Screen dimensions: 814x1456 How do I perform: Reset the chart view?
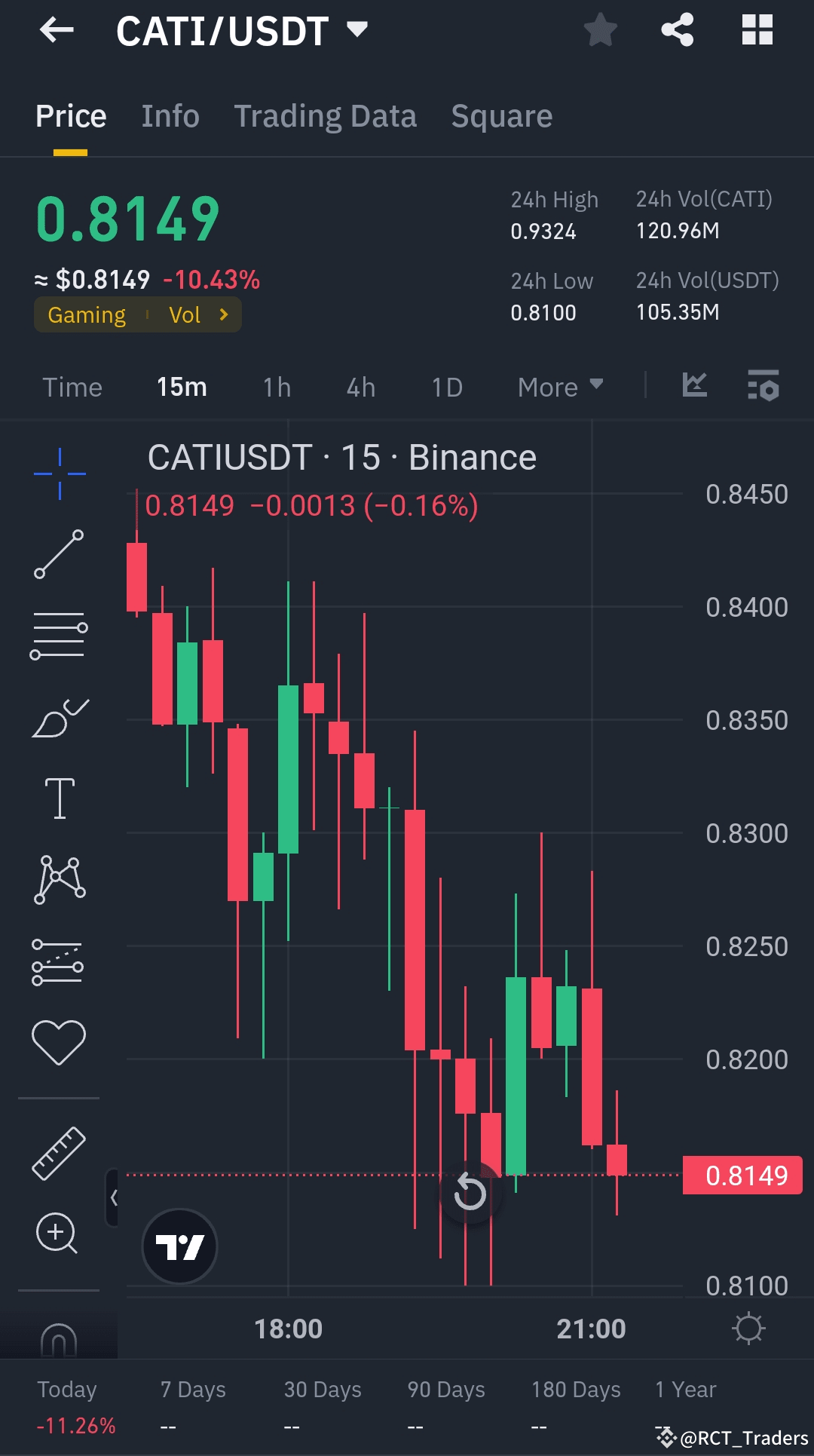tap(470, 1192)
